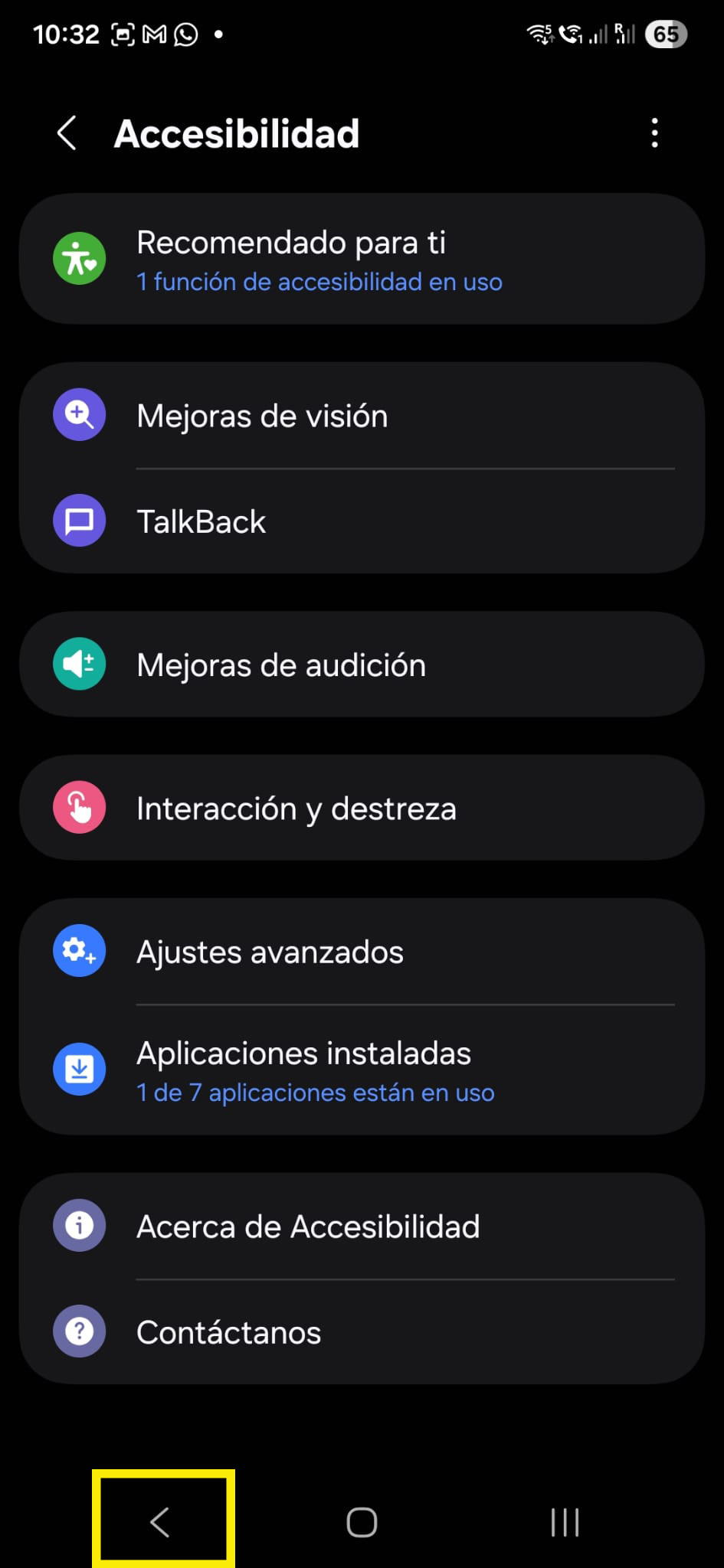Image resolution: width=724 pixels, height=1568 pixels.
Task: Tap the TalkBack speech bubble icon
Action: tap(78, 521)
